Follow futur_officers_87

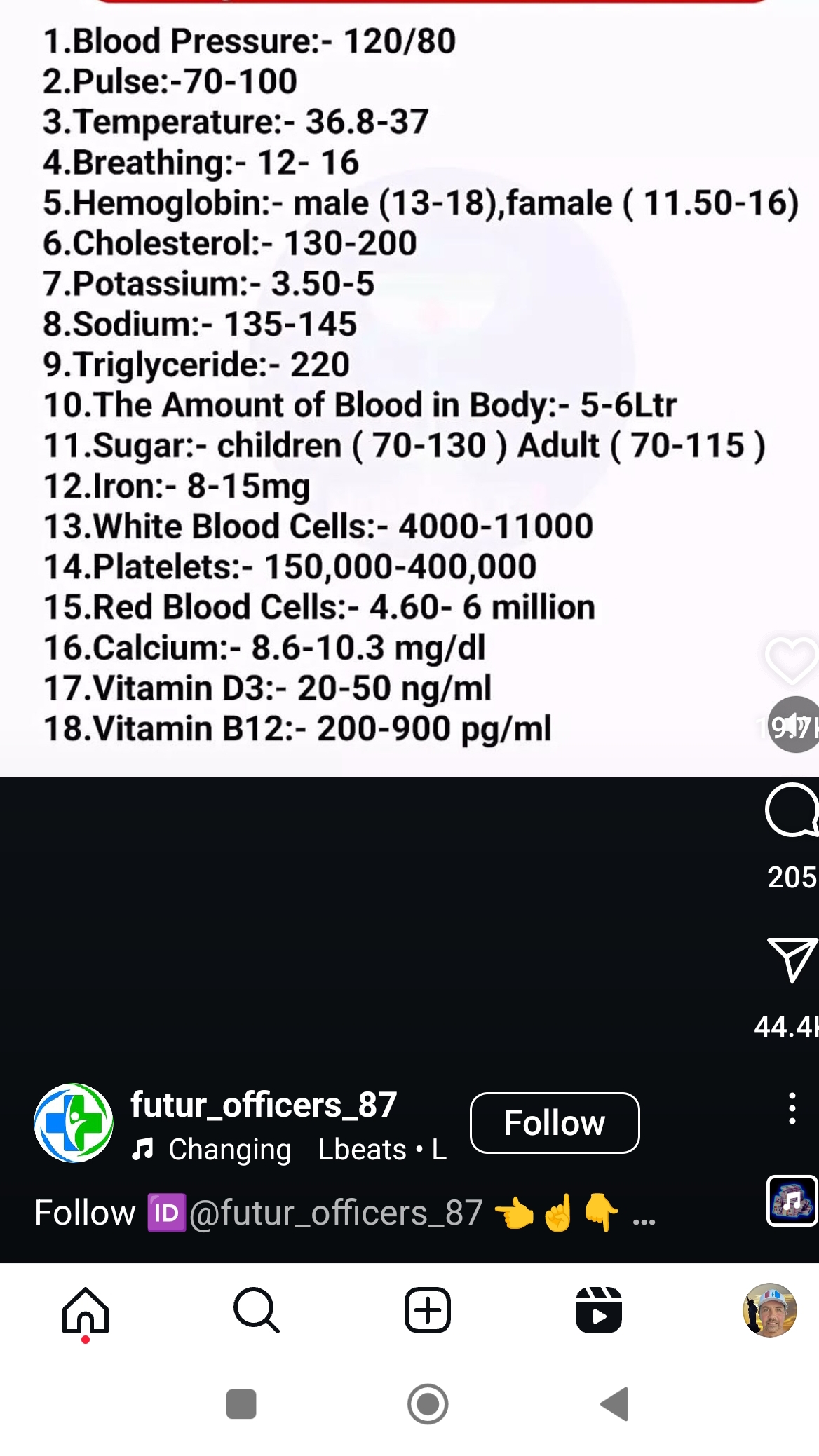coord(554,1122)
